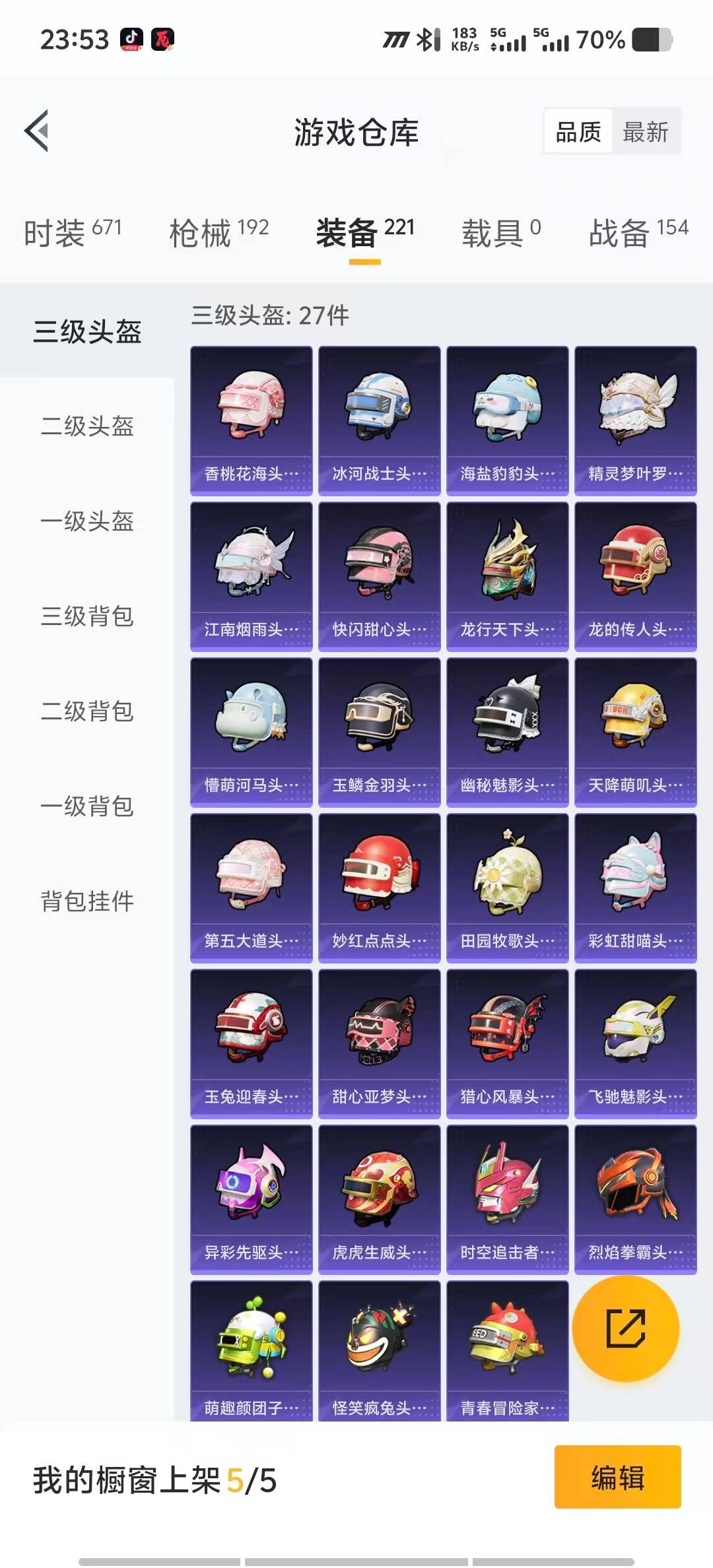Switch to the 载具 tab

501,232
